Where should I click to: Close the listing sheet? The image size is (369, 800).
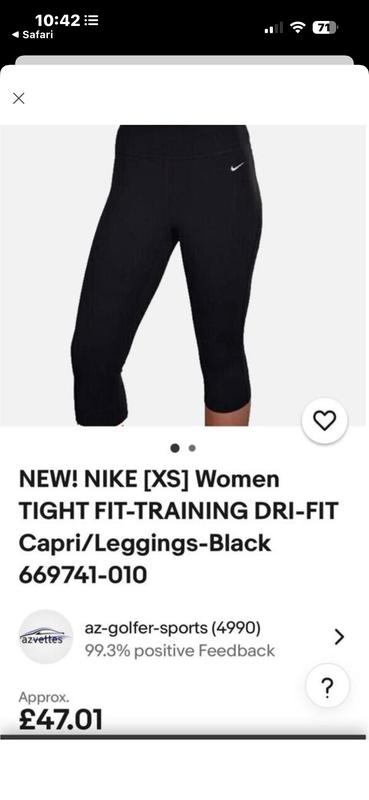click(19, 98)
